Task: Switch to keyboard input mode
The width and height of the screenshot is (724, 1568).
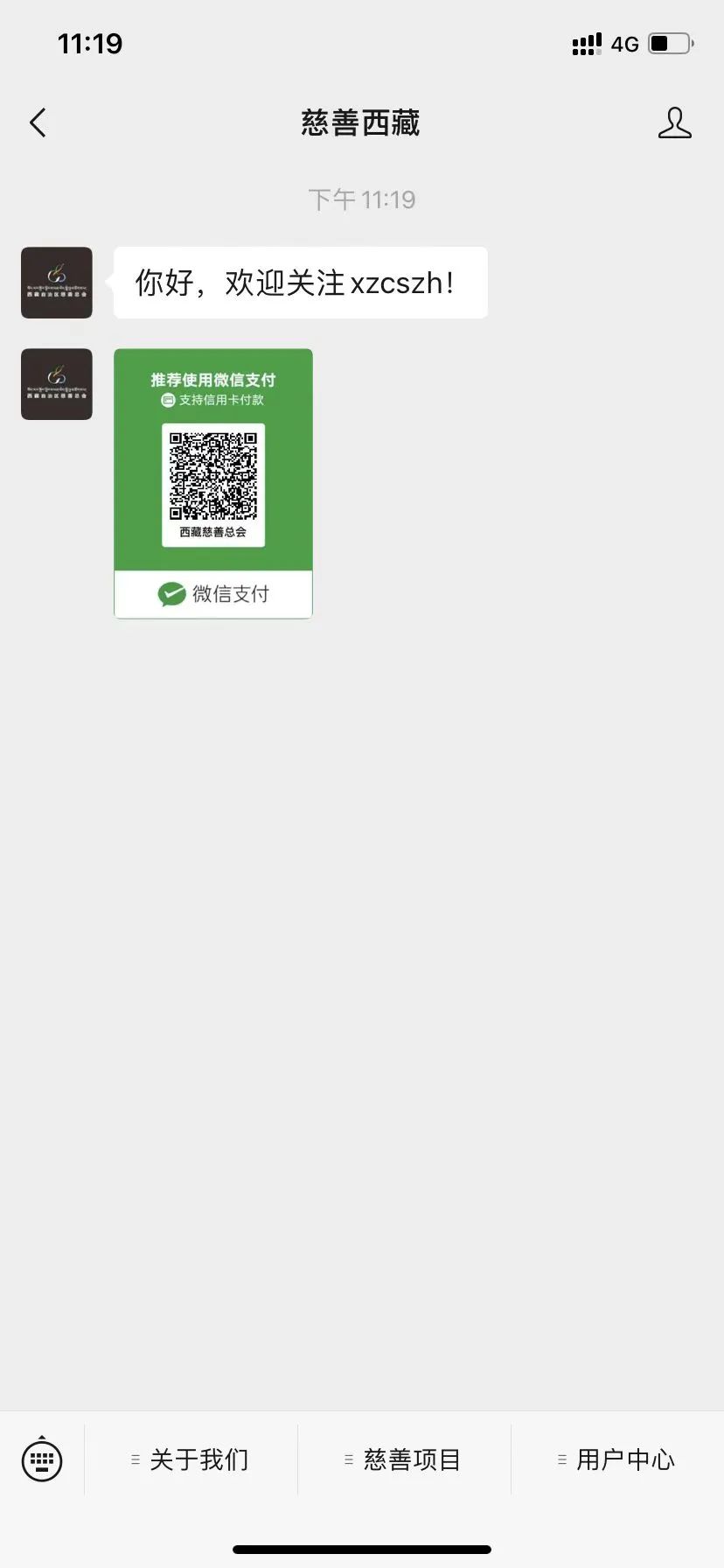Action: click(x=42, y=1459)
